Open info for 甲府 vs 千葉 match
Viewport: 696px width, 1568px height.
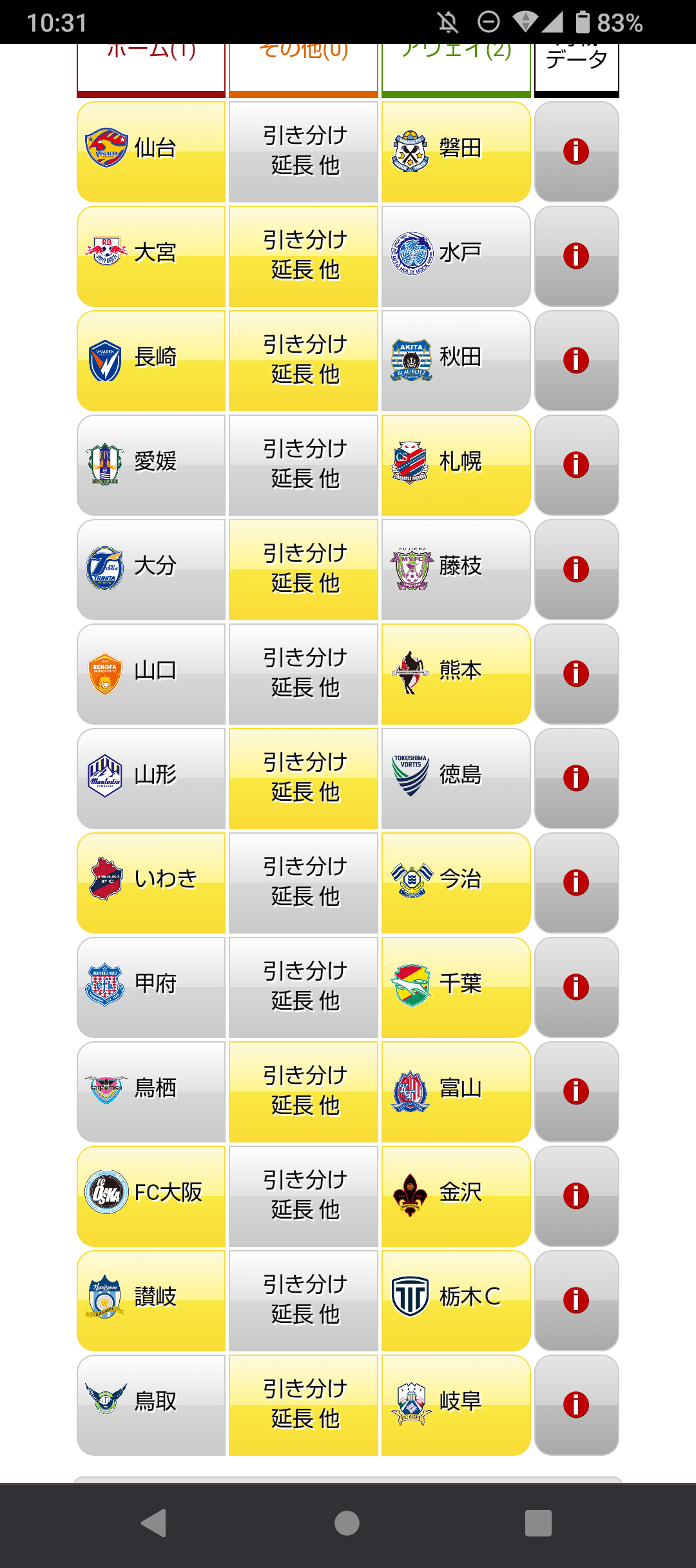577,988
